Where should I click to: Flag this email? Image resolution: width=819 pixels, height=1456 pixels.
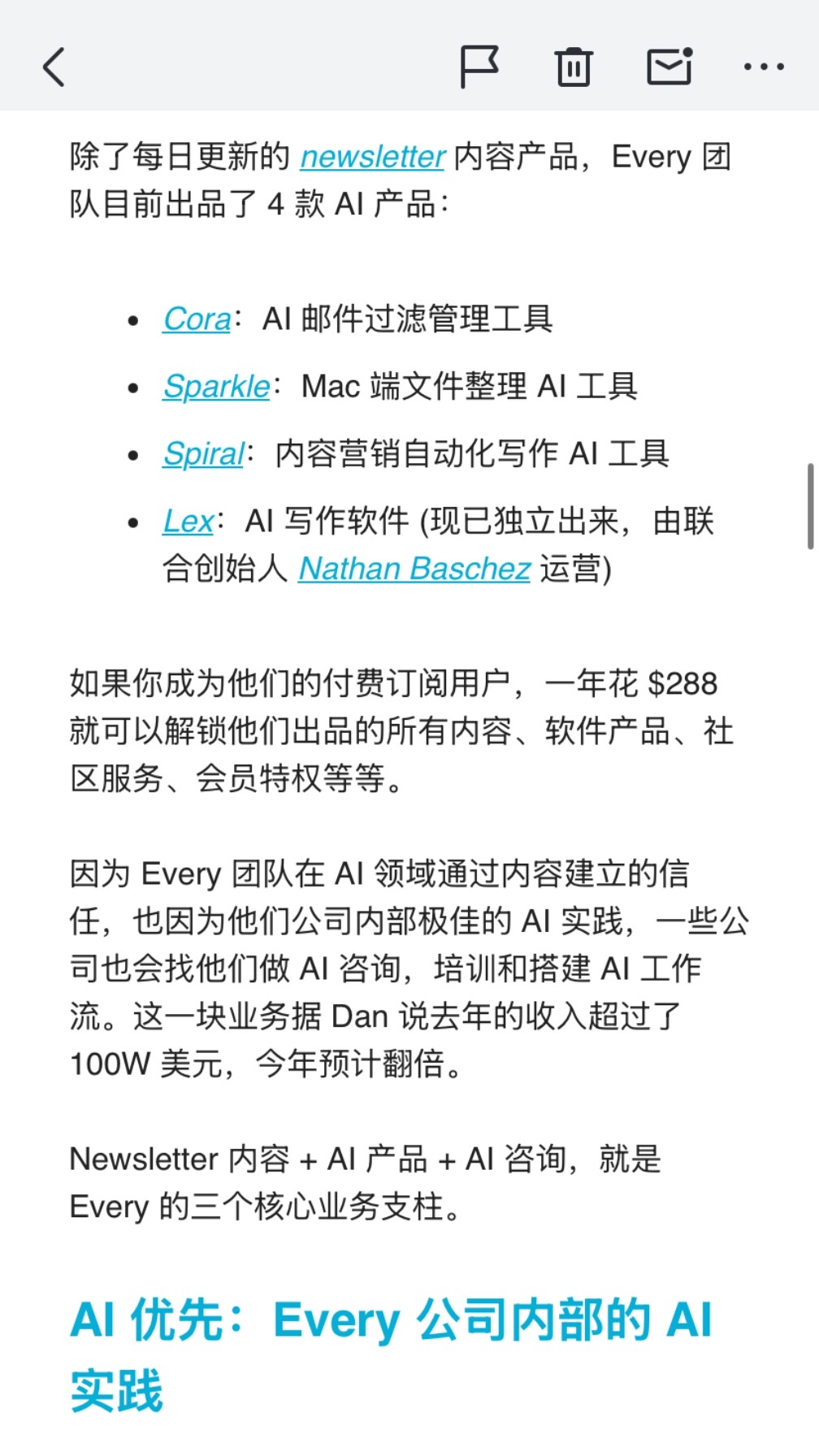coord(479,67)
